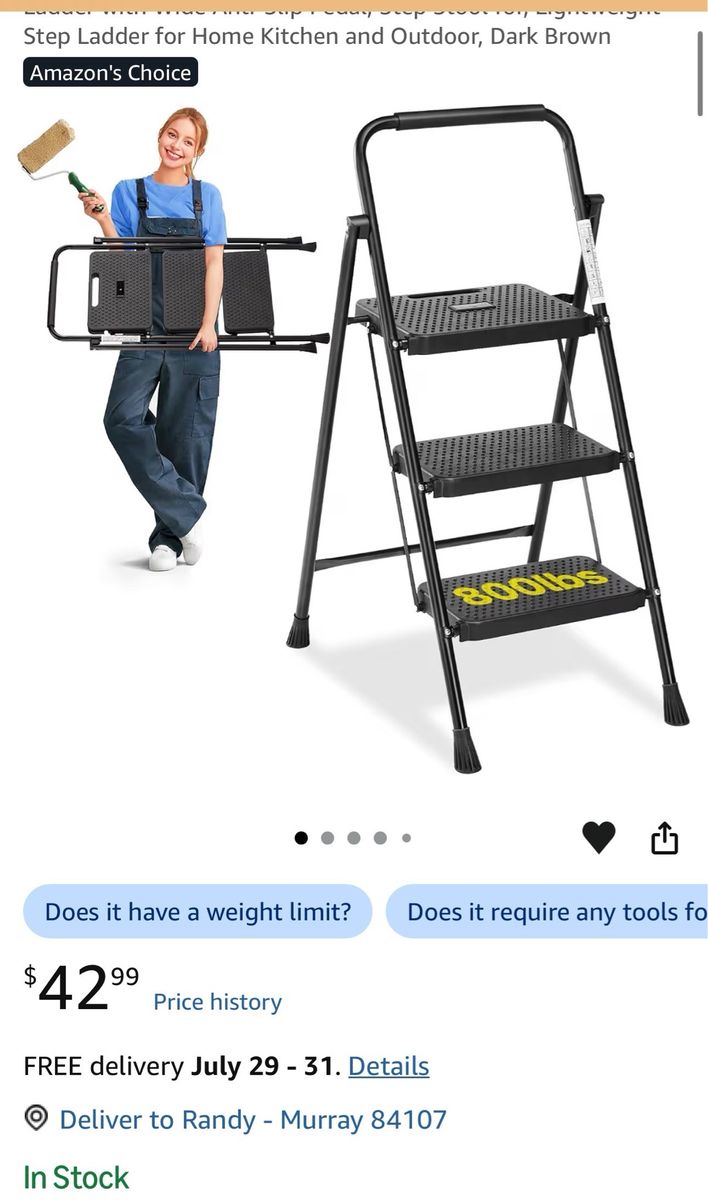
Task: Tap the heart icon to save the ladder
Action: [x=599, y=837]
